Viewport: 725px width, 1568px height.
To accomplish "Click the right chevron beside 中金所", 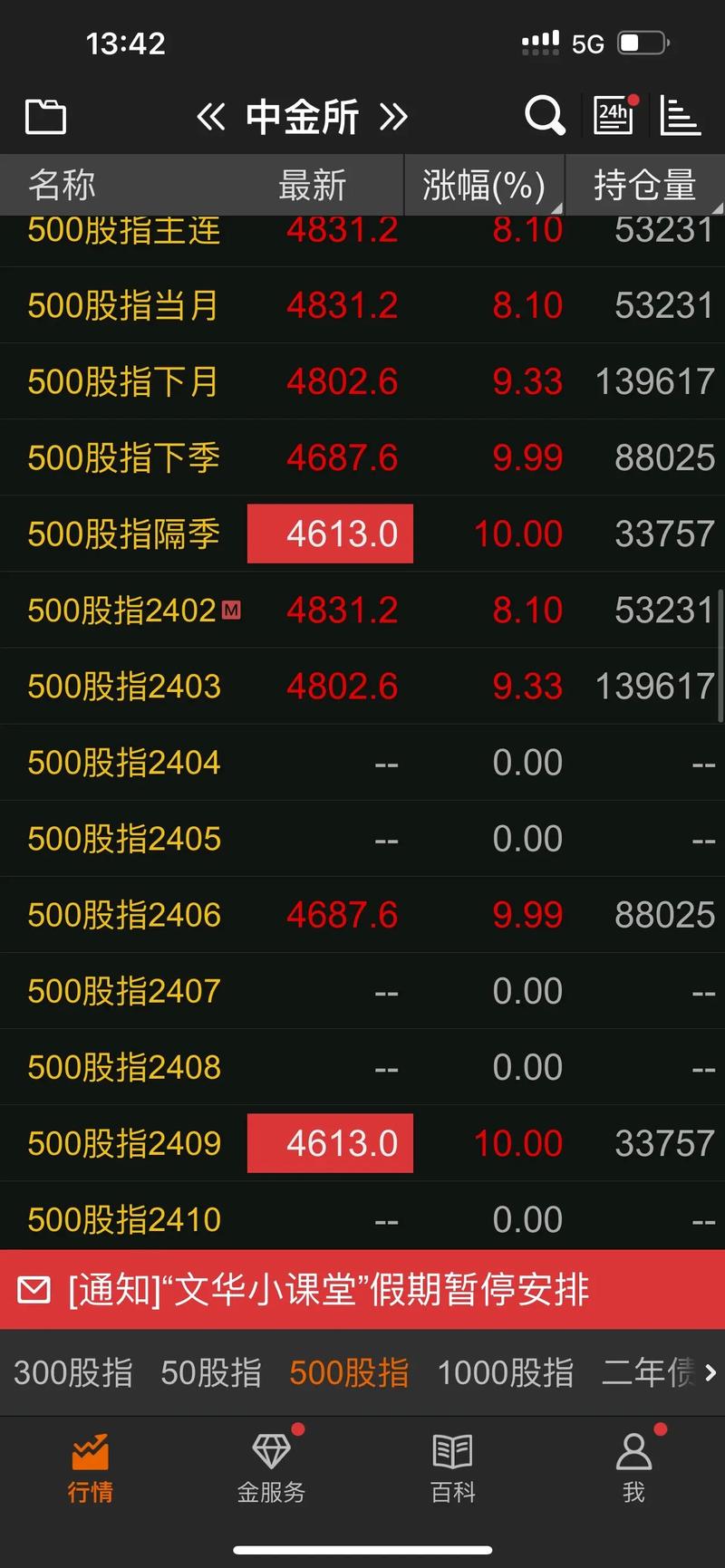I will click(396, 116).
